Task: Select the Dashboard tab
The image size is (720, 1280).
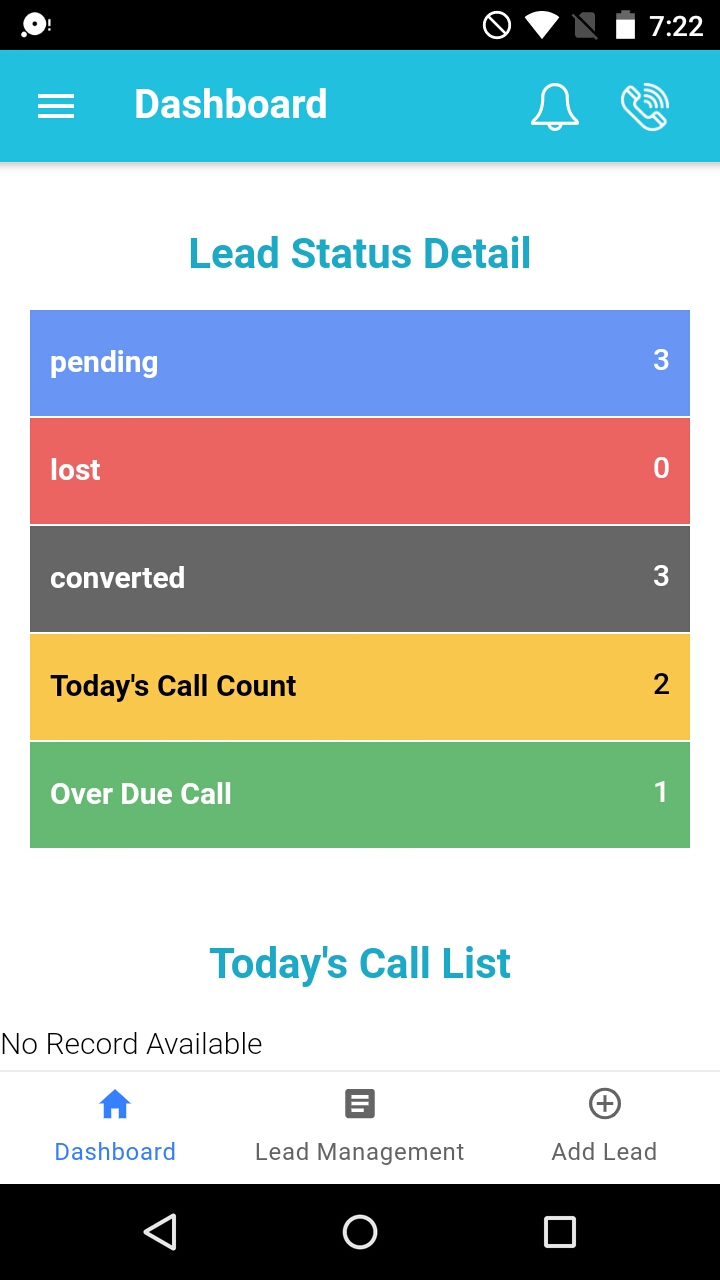Action: pos(115,1127)
